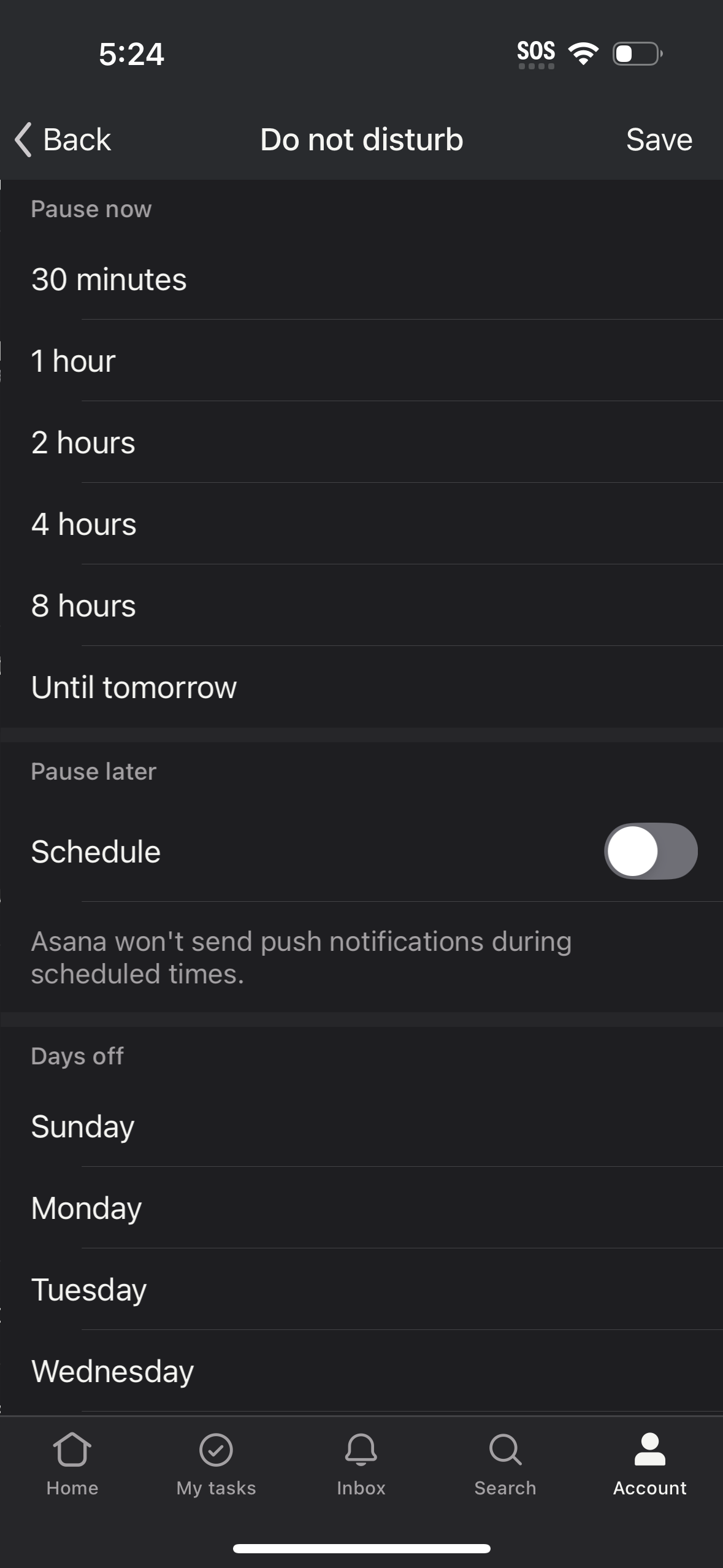Toggle Do Not Disturb scheduling off and on
The width and height of the screenshot is (723, 1568).
coord(650,851)
